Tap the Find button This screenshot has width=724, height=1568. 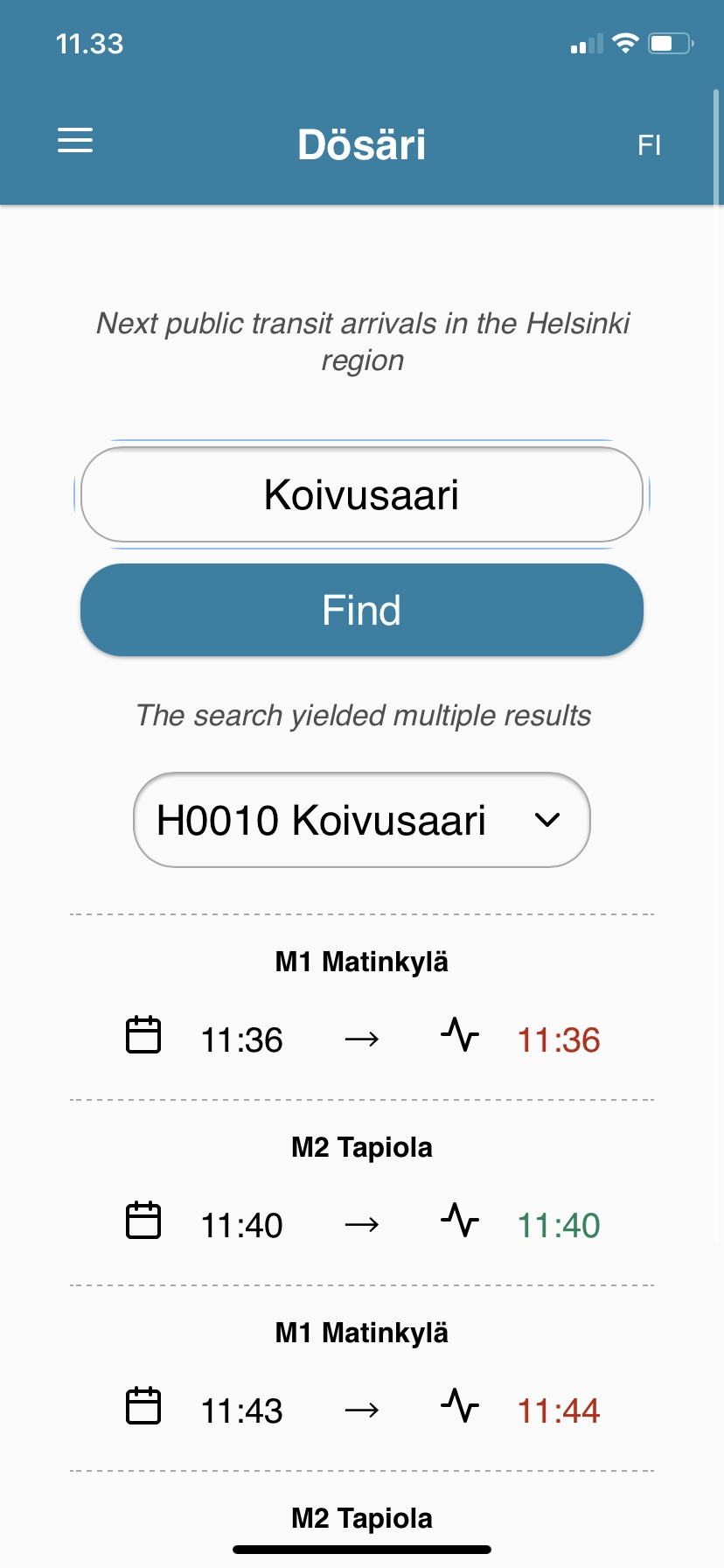coord(362,610)
